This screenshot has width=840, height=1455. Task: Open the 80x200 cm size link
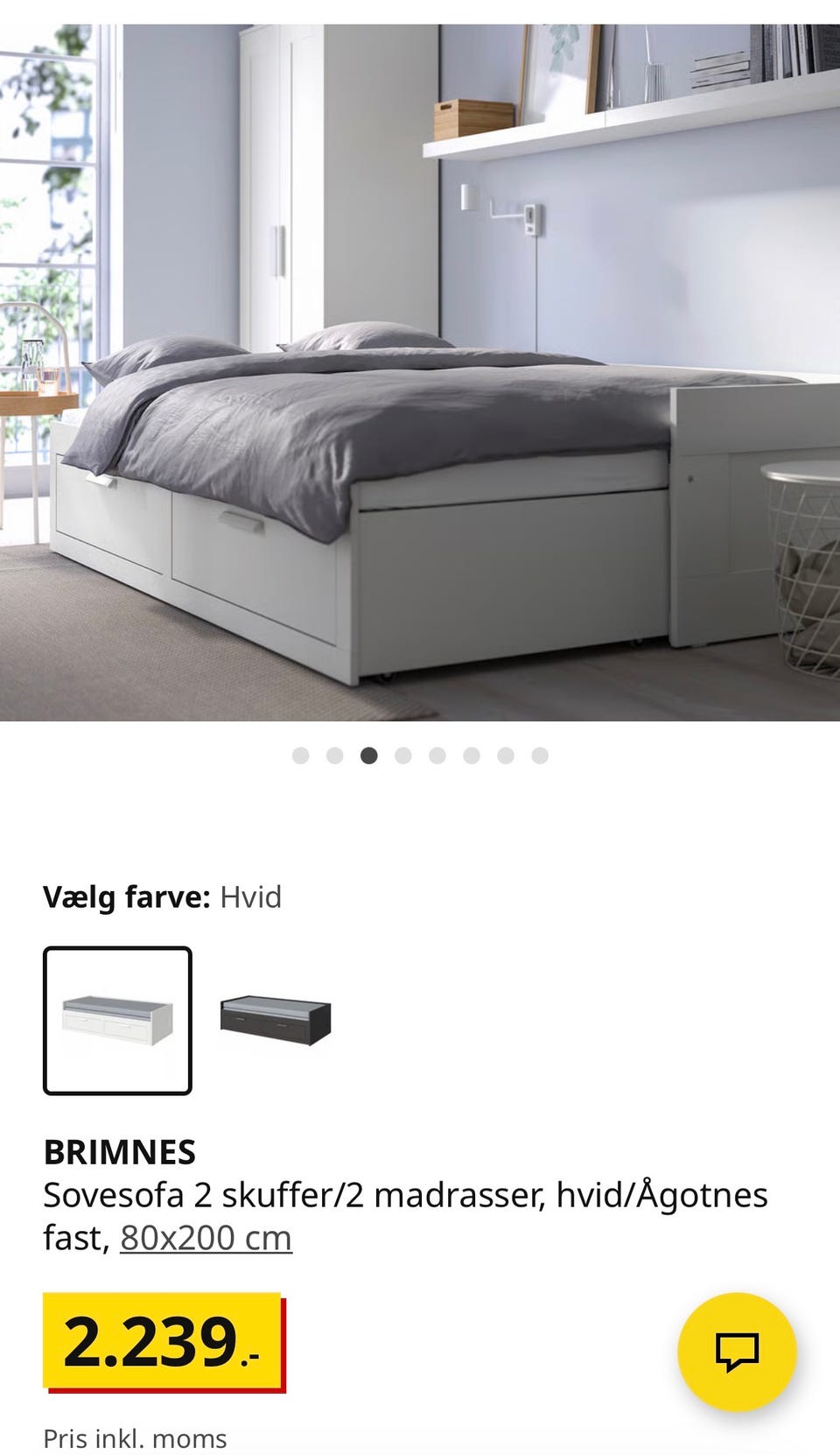coord(206,1238)
